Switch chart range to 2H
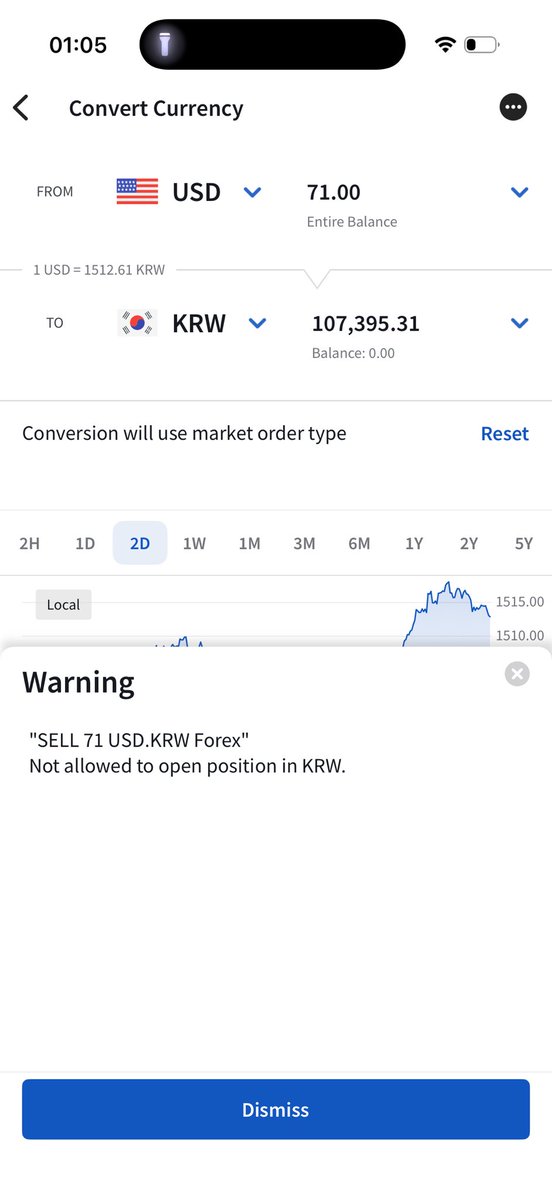Image resolution: width=552 pixels, height=1200 pixels. pos(30,543)
